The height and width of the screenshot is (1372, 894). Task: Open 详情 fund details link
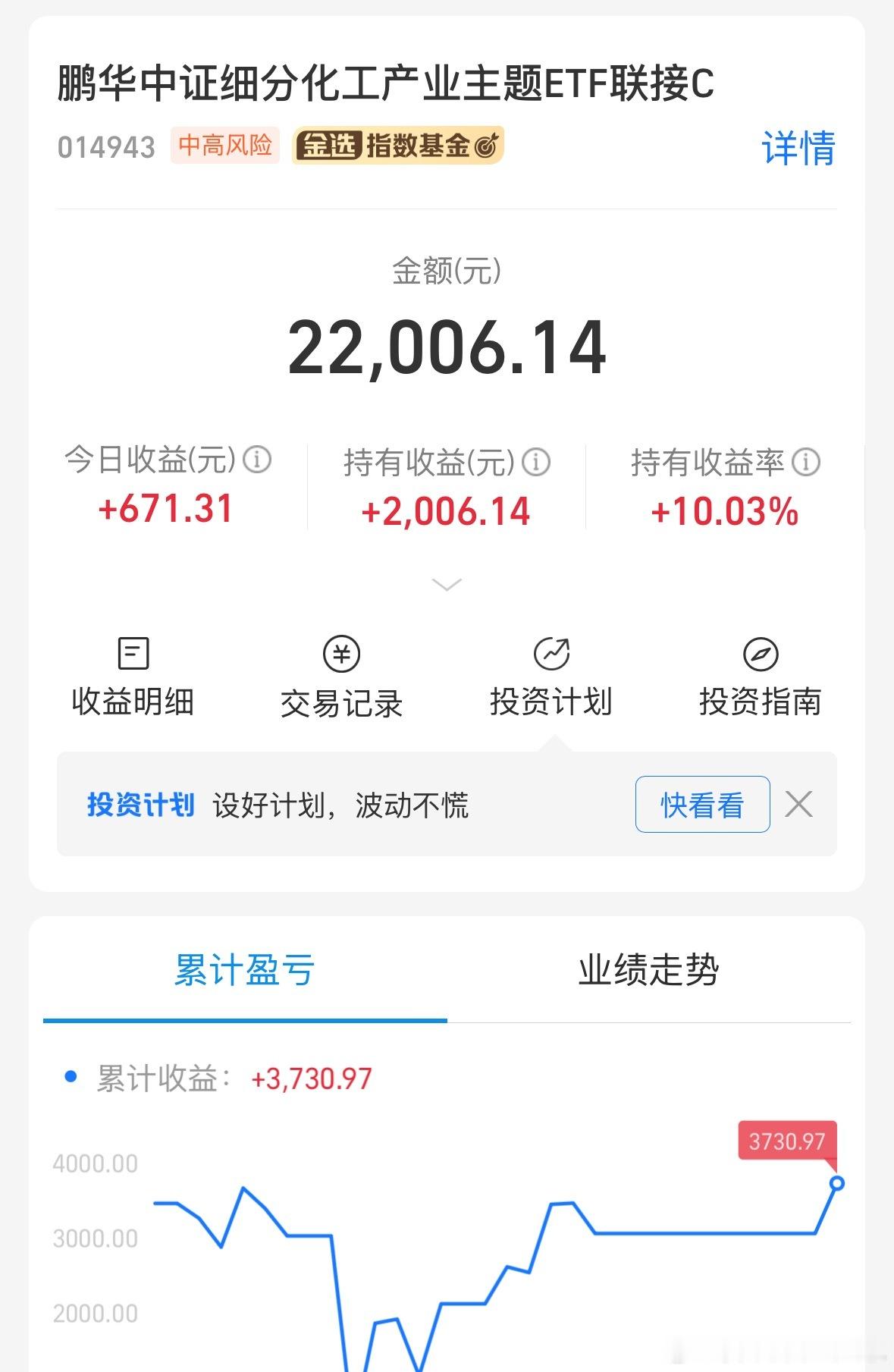coord(798,149)
